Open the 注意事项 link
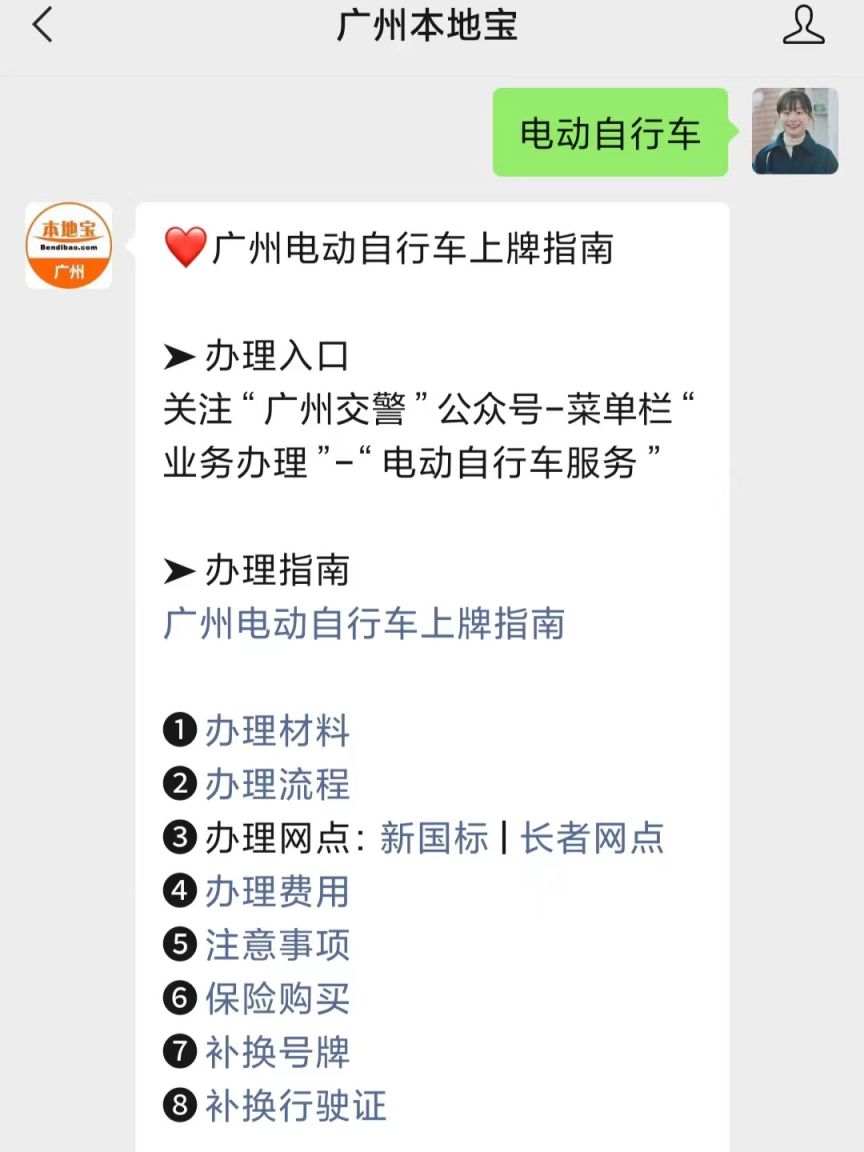864x1152 pixels. (x=277, y=945)
